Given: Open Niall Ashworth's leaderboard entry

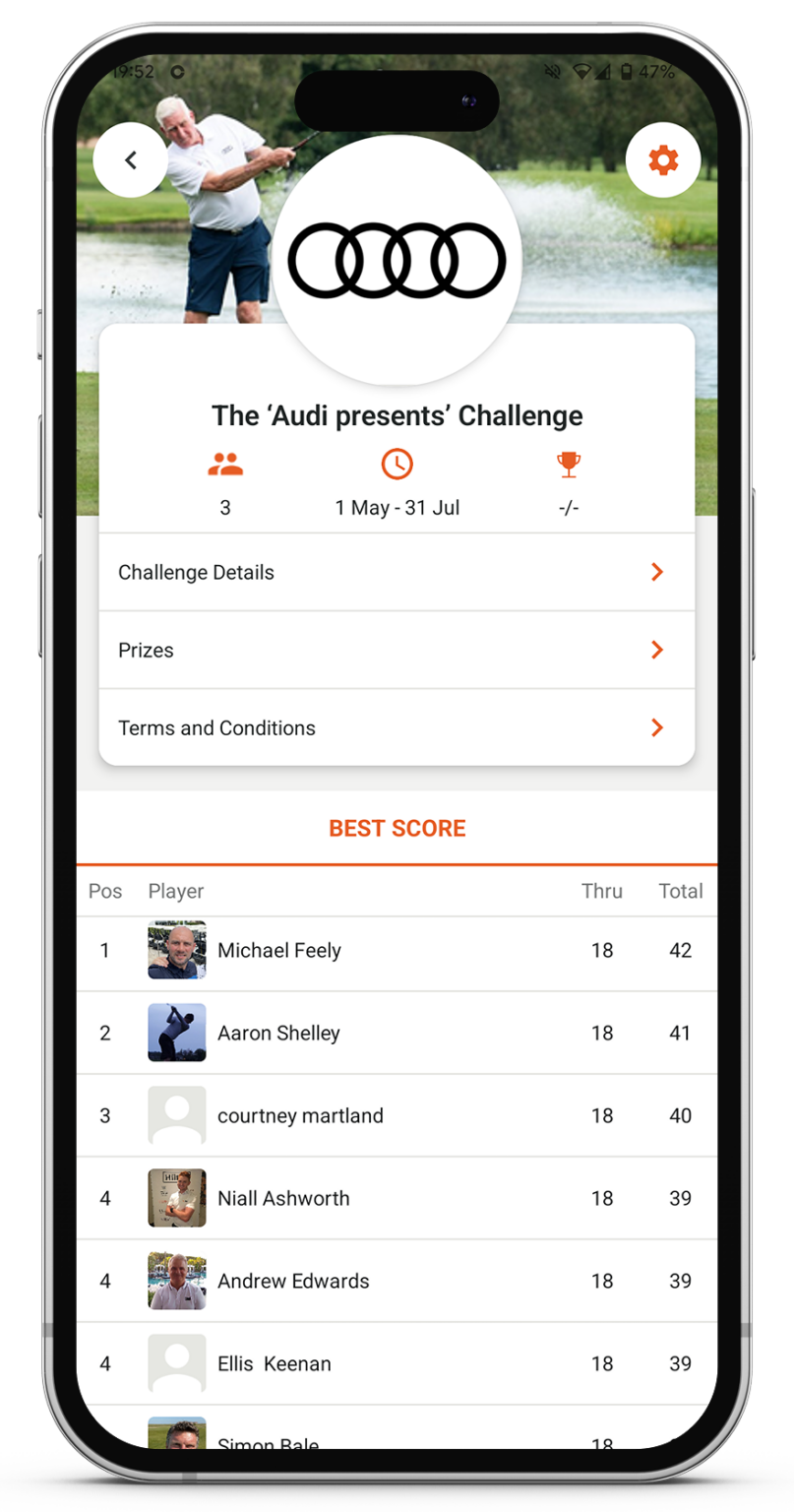Looking at the screenshot, I should point(397,1198).
